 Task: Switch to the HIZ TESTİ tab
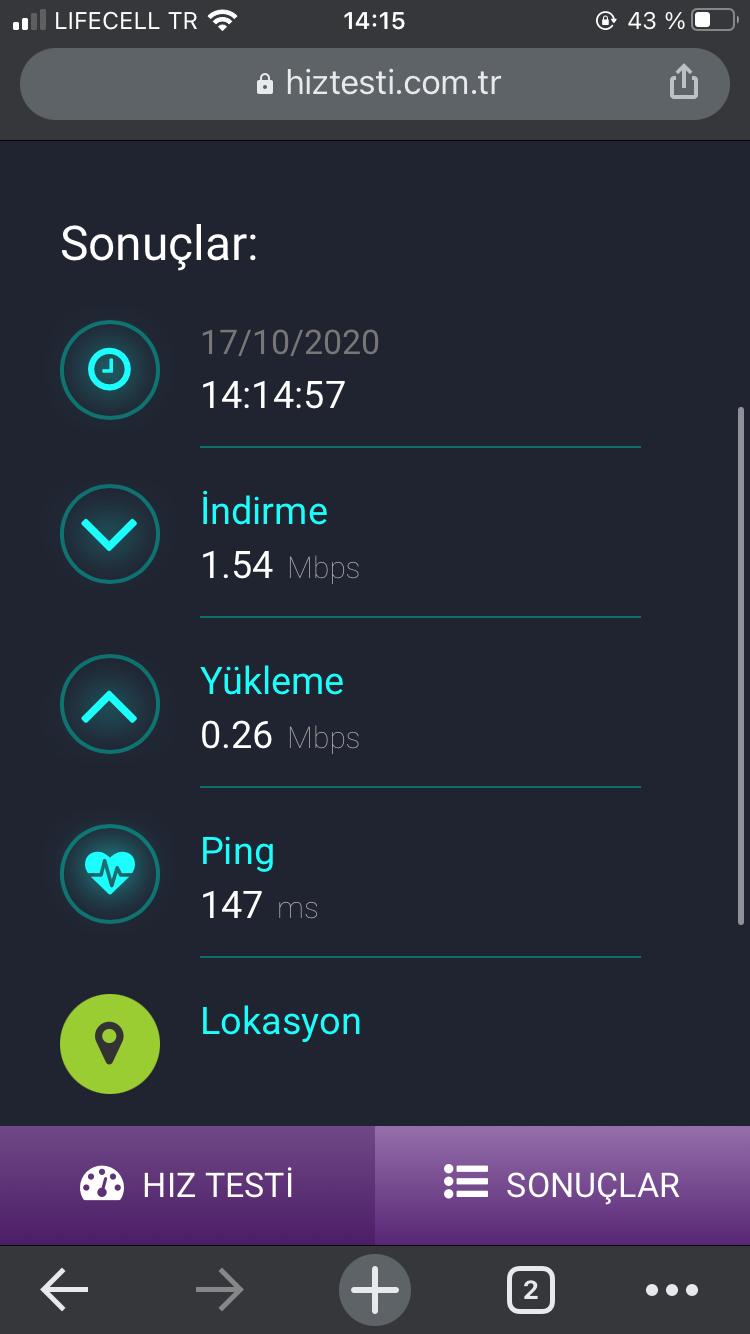tap(187, 1185)
